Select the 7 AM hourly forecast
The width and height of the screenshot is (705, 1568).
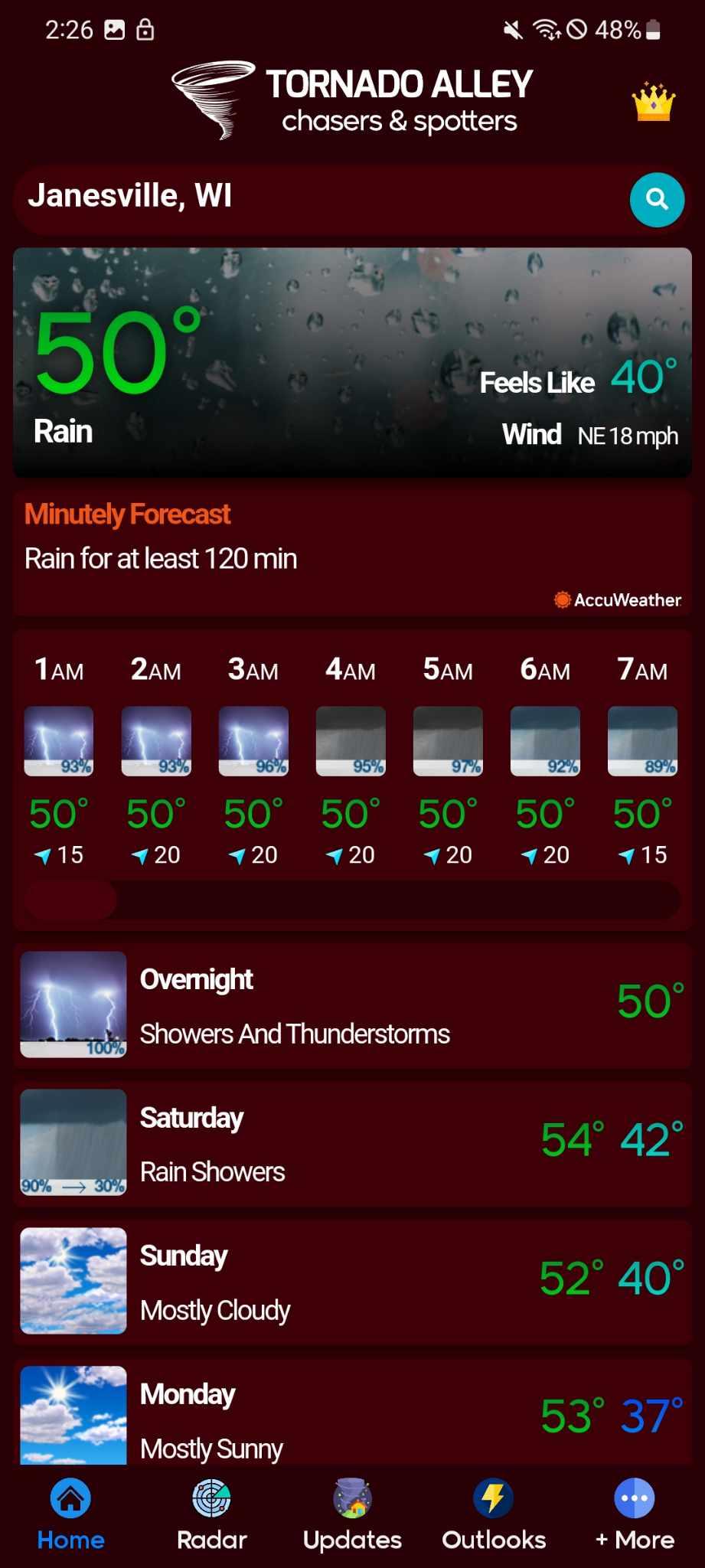coord(642,762)
